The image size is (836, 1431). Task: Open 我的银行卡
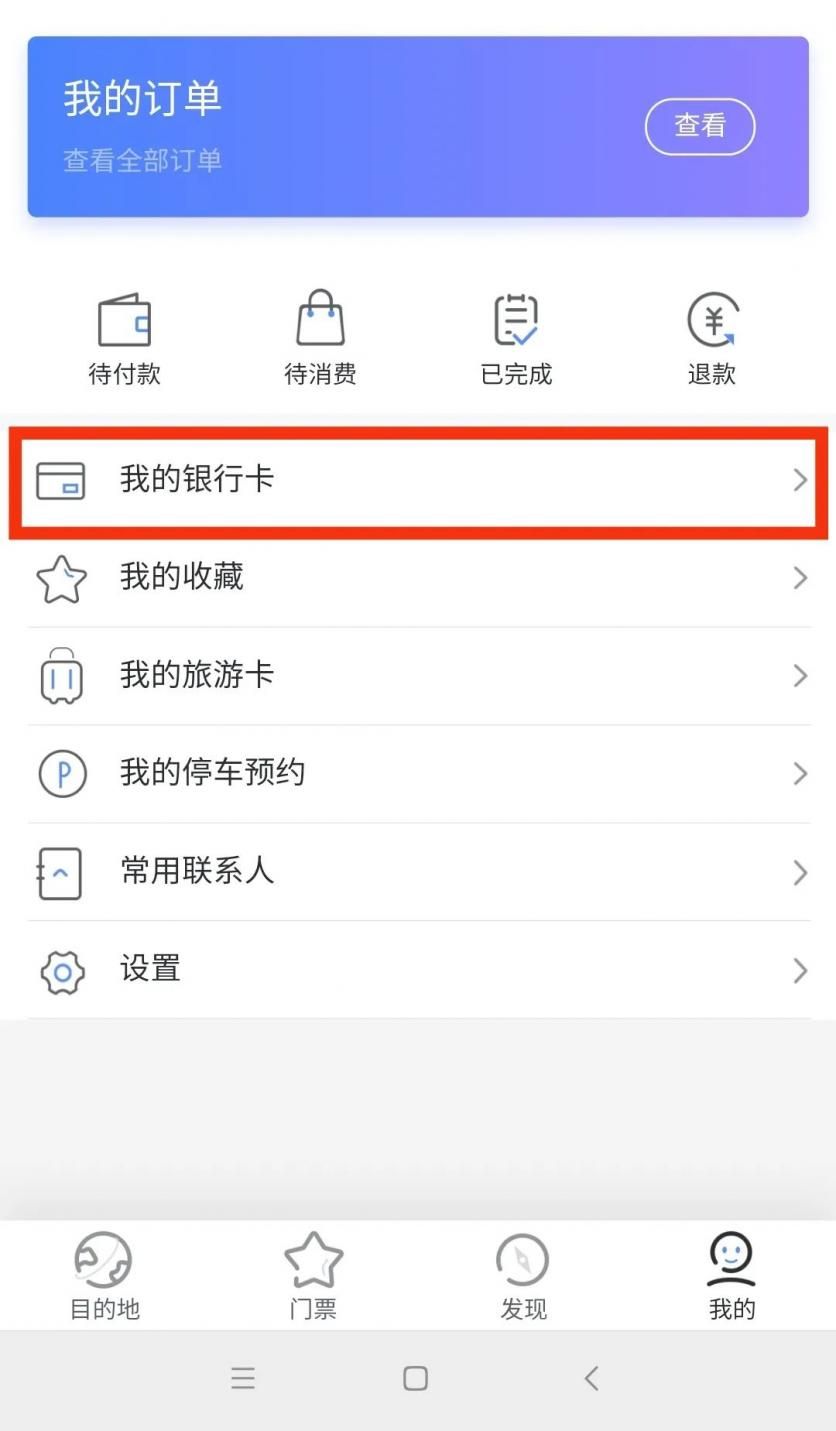pos(418,481)
